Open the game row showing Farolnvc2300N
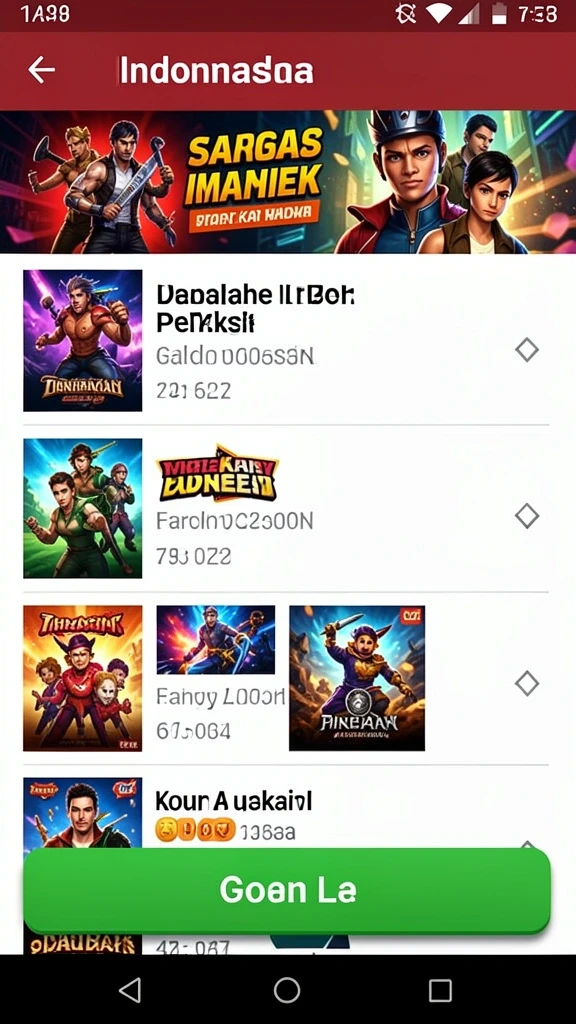The width and height of the screenshot is (576, 1024). click(286, 508)
